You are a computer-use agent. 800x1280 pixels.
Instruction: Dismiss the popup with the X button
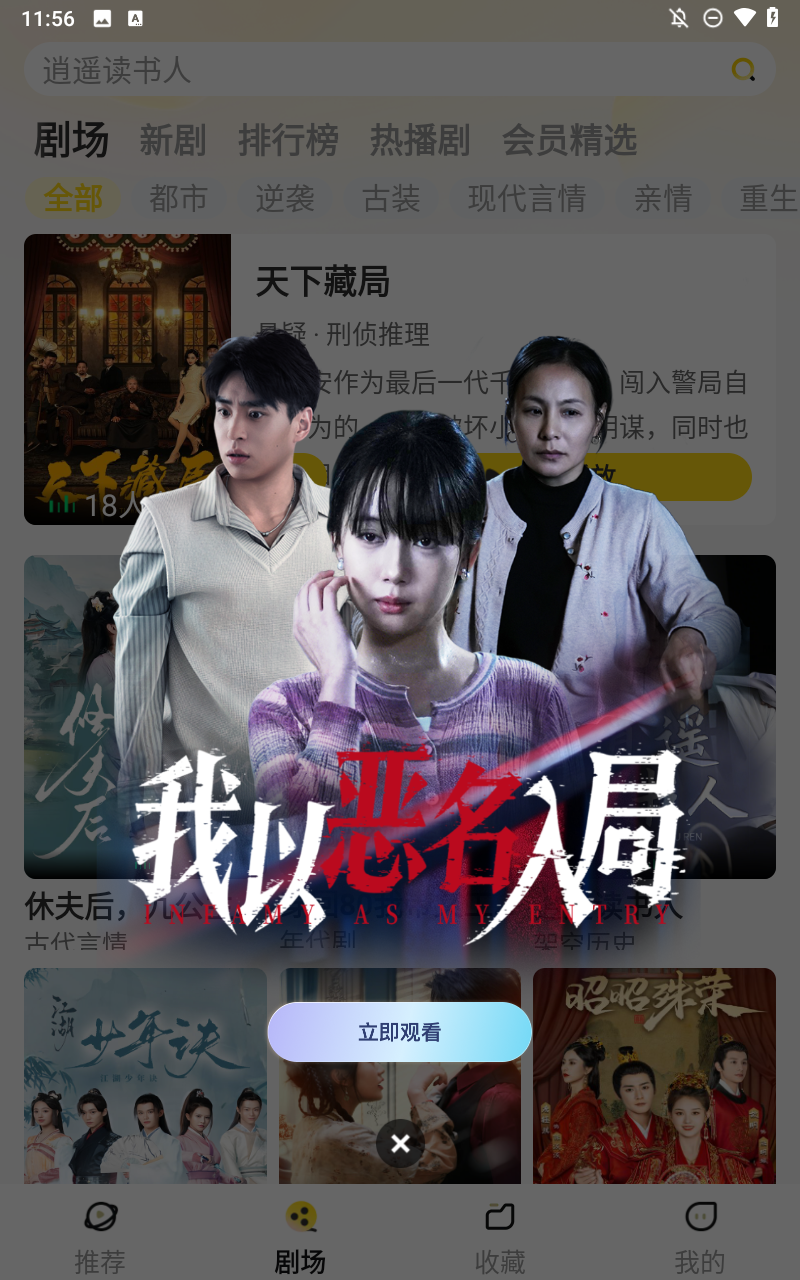point(400,1143)
